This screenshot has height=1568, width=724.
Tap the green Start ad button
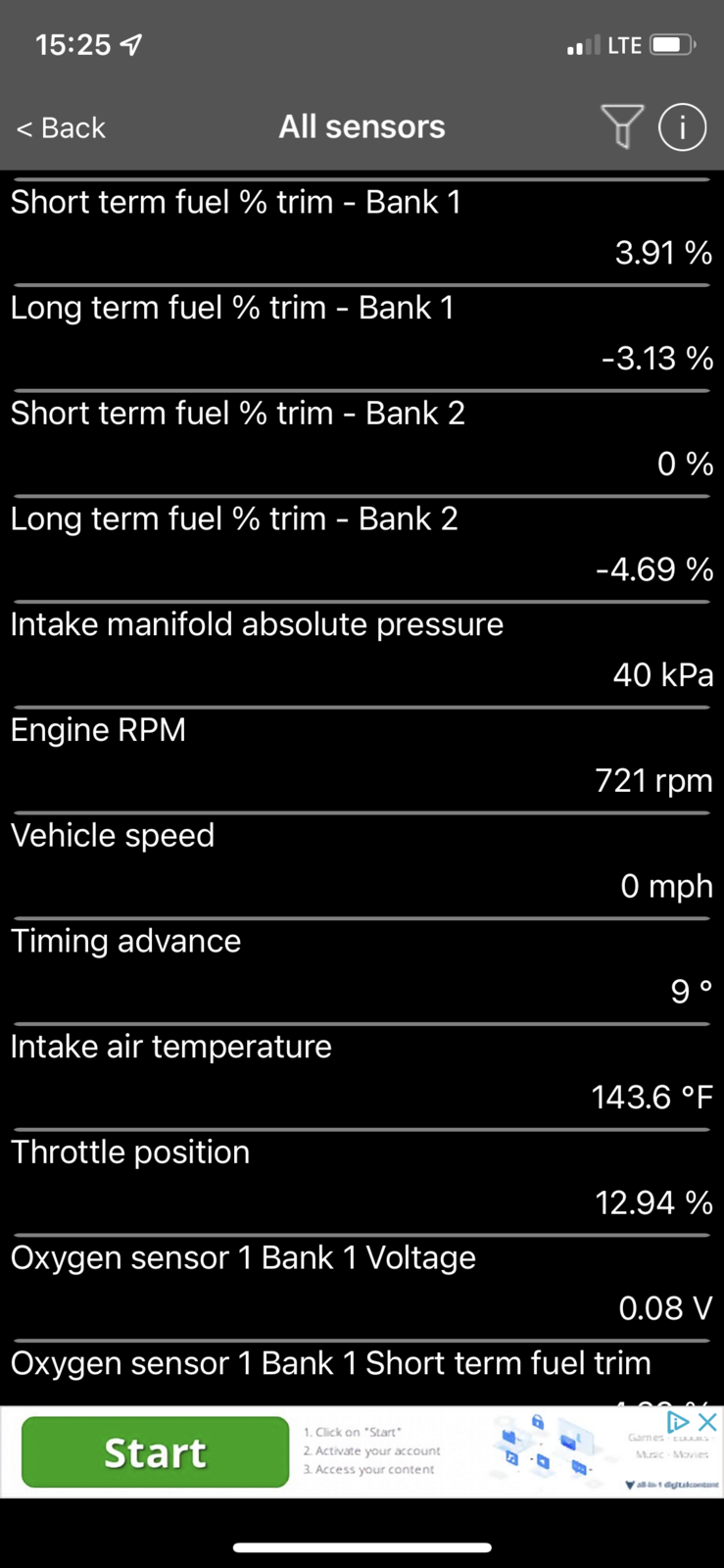click(x=155, y=1452)
